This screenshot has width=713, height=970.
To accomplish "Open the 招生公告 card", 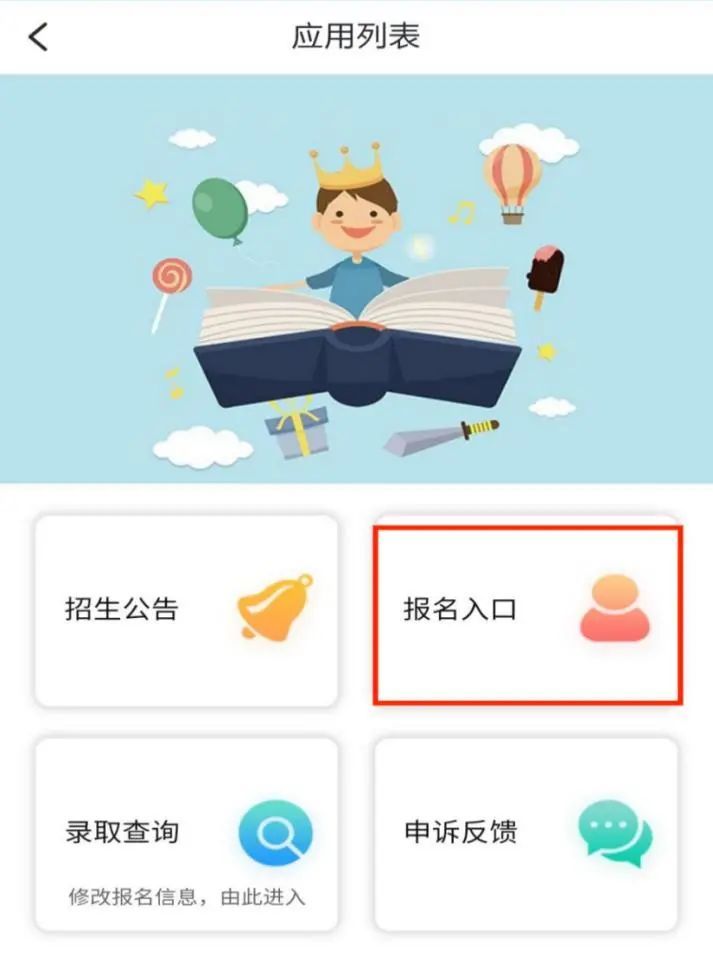I will click(187, 610).
